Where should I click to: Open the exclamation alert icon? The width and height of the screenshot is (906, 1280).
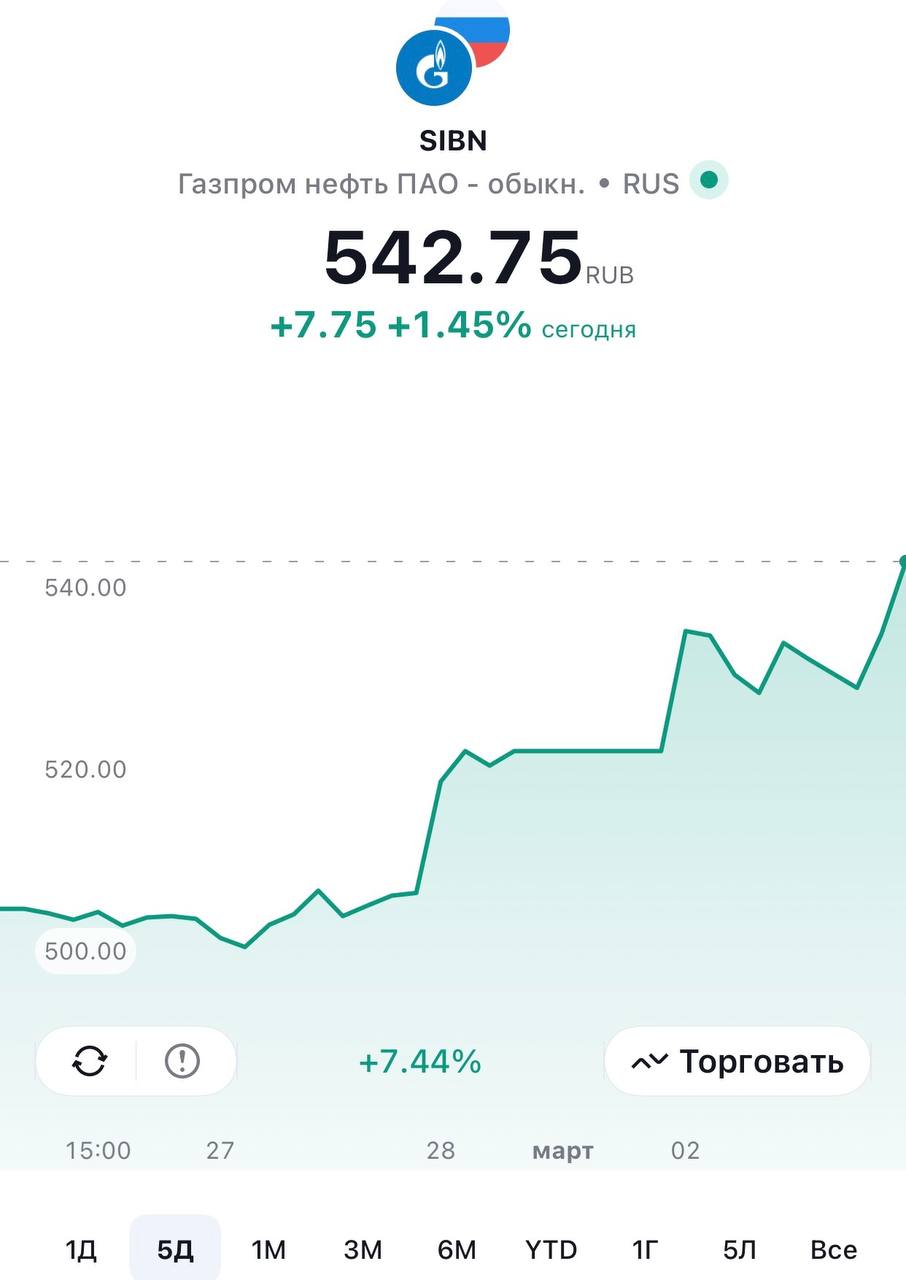(x=182, y=1061)
